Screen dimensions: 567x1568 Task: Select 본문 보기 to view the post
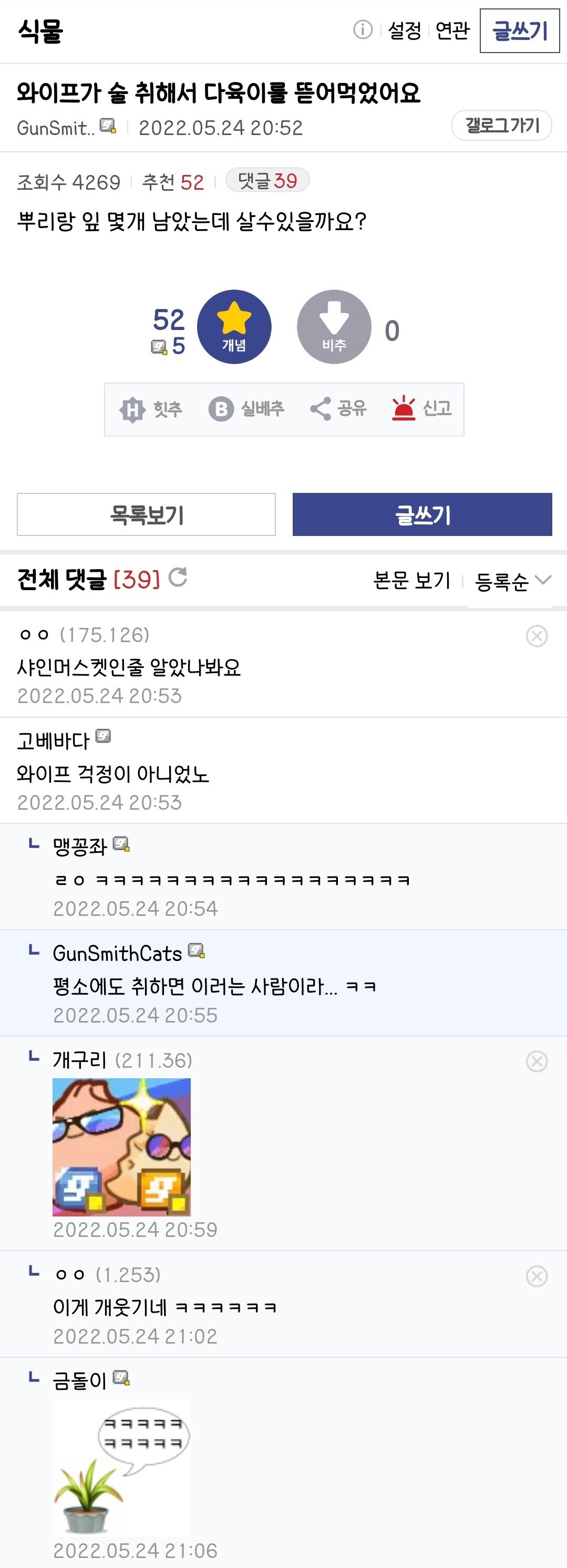[x=411, y=581]
